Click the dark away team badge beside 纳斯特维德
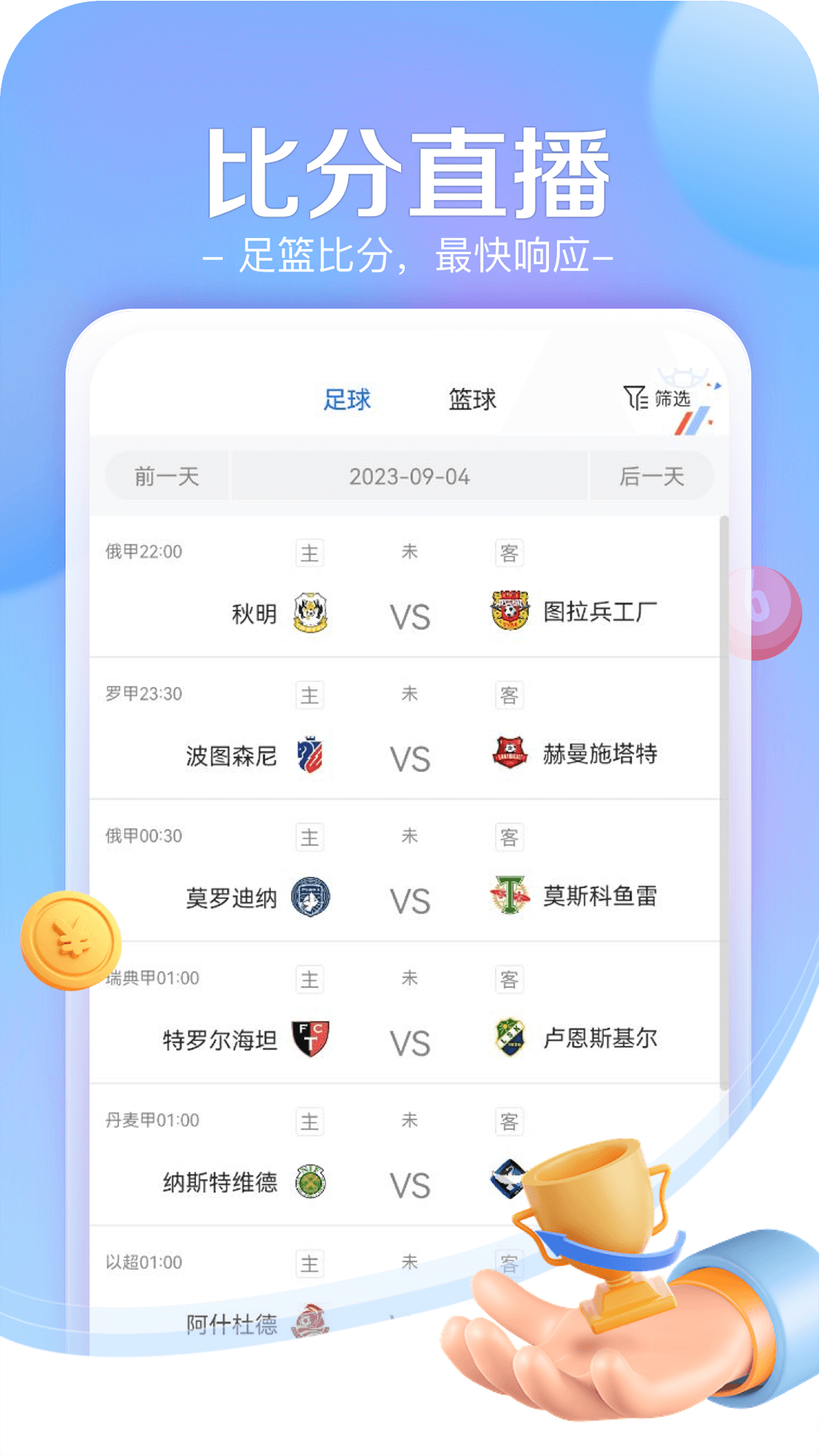The height and width of the screenshot is (1456, 819). tap(510, 1180)
